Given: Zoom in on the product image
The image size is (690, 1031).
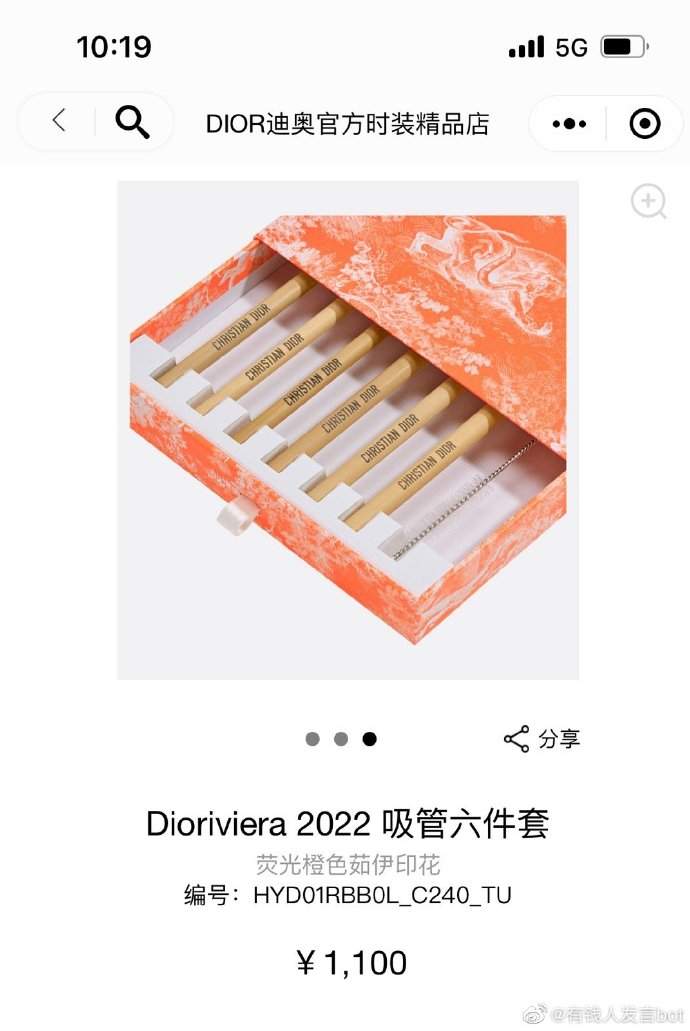Looking at the screenshot, I should [x=648, y=203].
